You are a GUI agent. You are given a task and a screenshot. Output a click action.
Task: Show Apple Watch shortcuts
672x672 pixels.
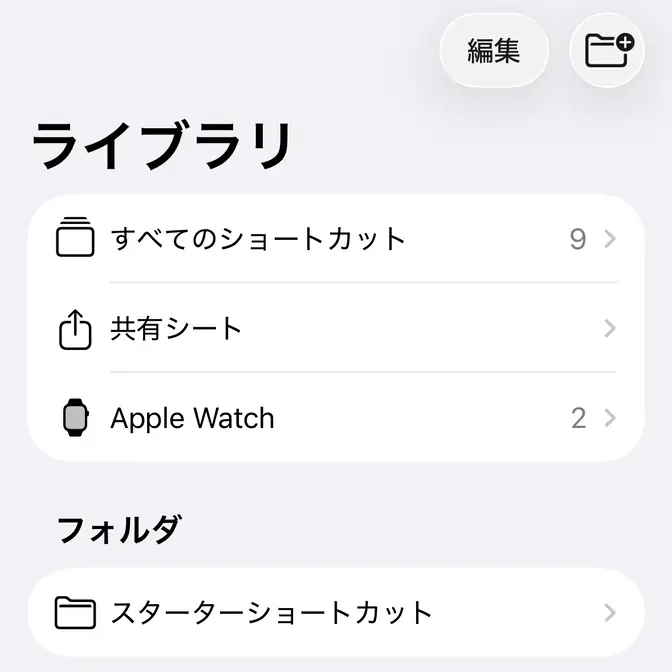coord(336,418)
